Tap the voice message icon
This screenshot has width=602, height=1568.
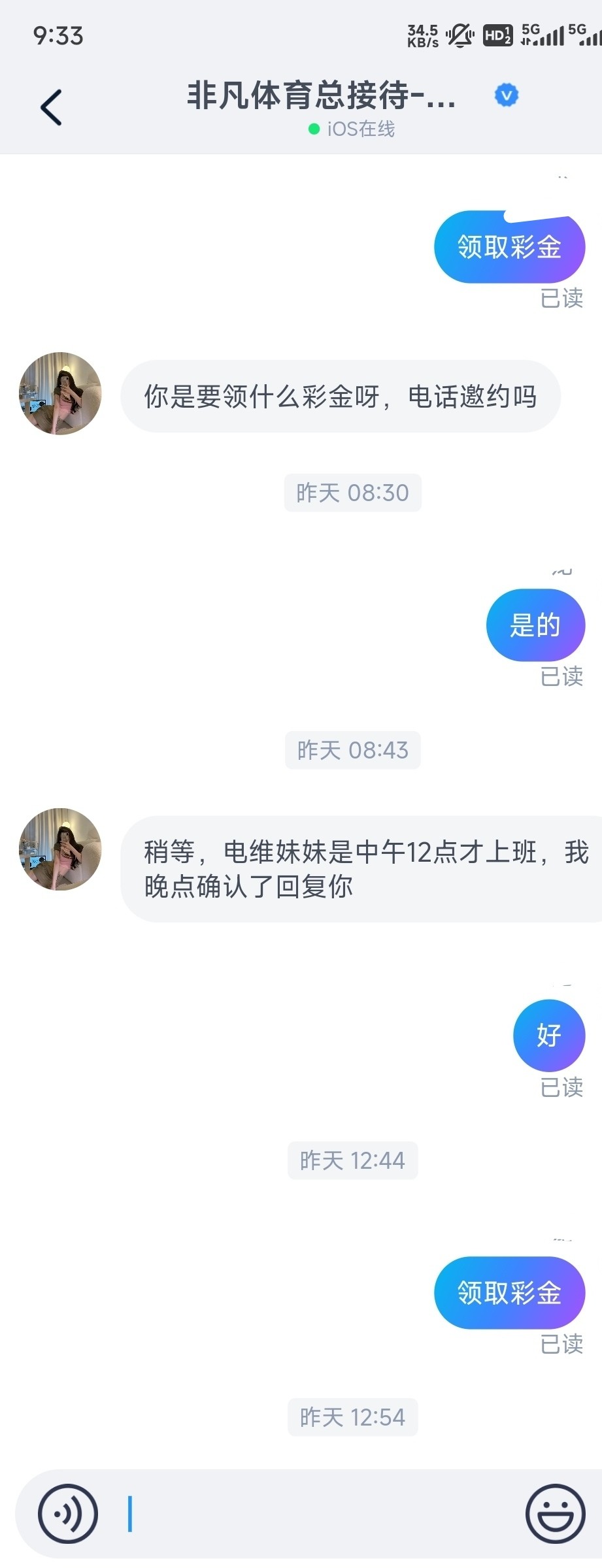(68, 1513)
